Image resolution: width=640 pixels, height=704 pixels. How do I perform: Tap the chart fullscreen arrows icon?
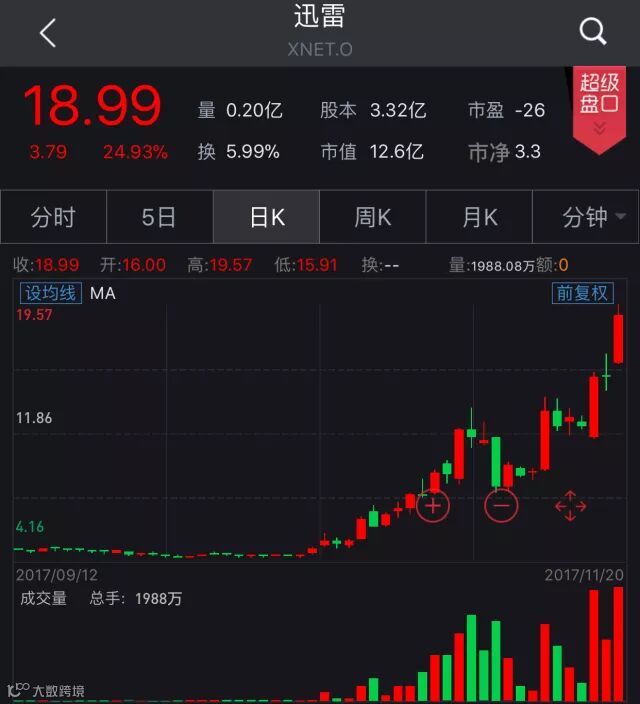tap(570, 505)
